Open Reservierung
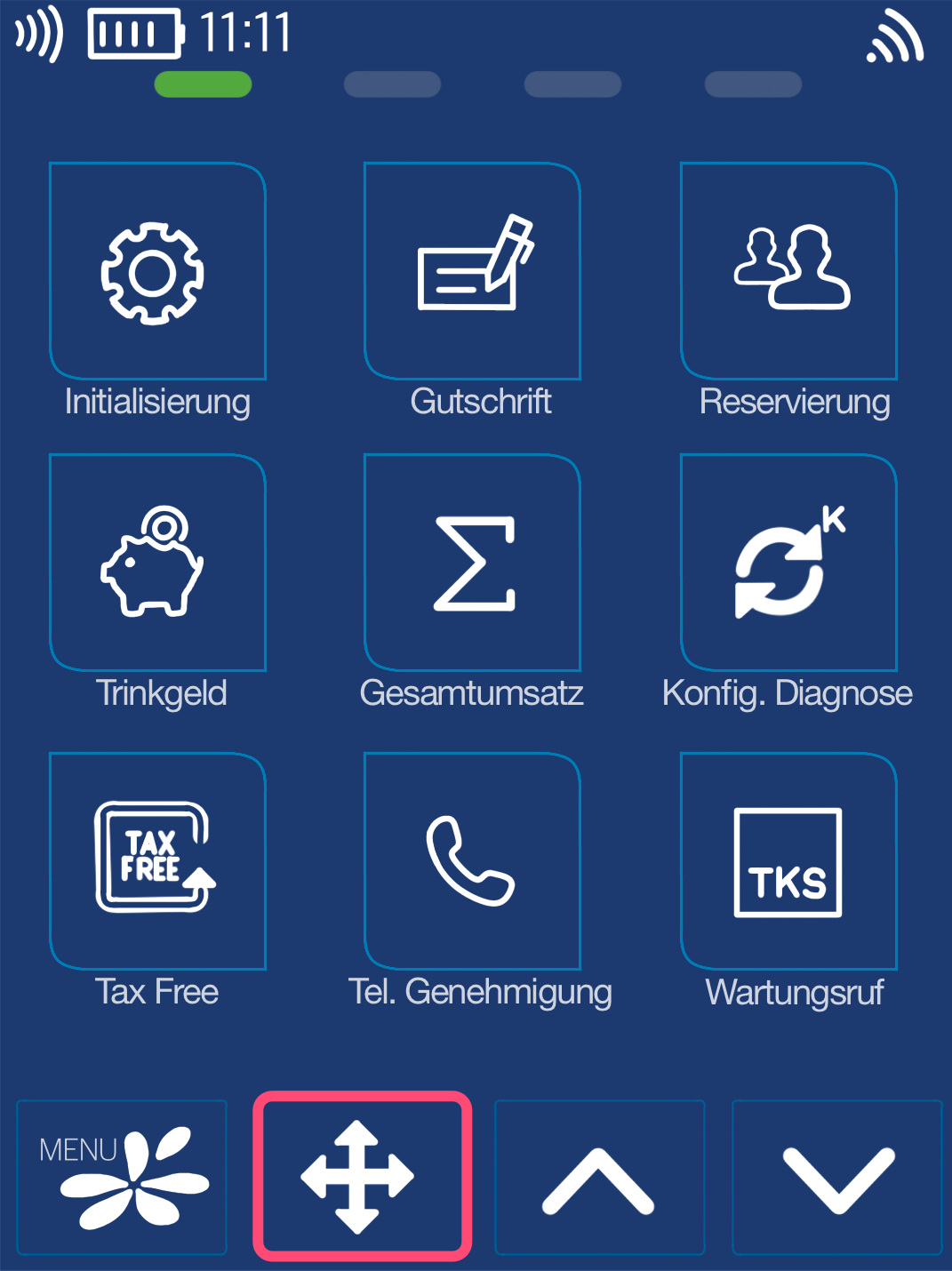952x1271 pixels. [x=788, y=271]
